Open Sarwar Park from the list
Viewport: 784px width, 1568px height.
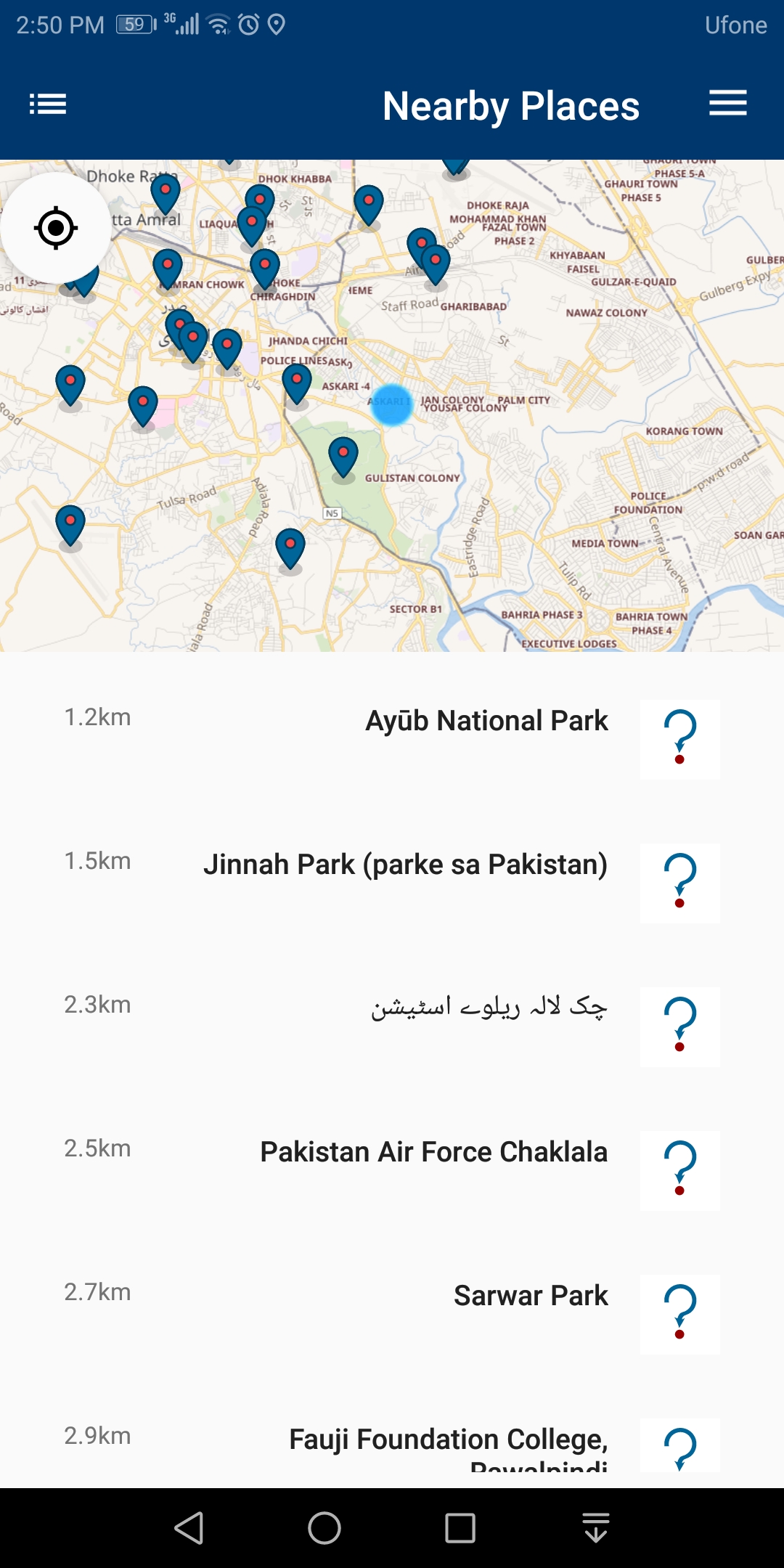pos(531,1296)
